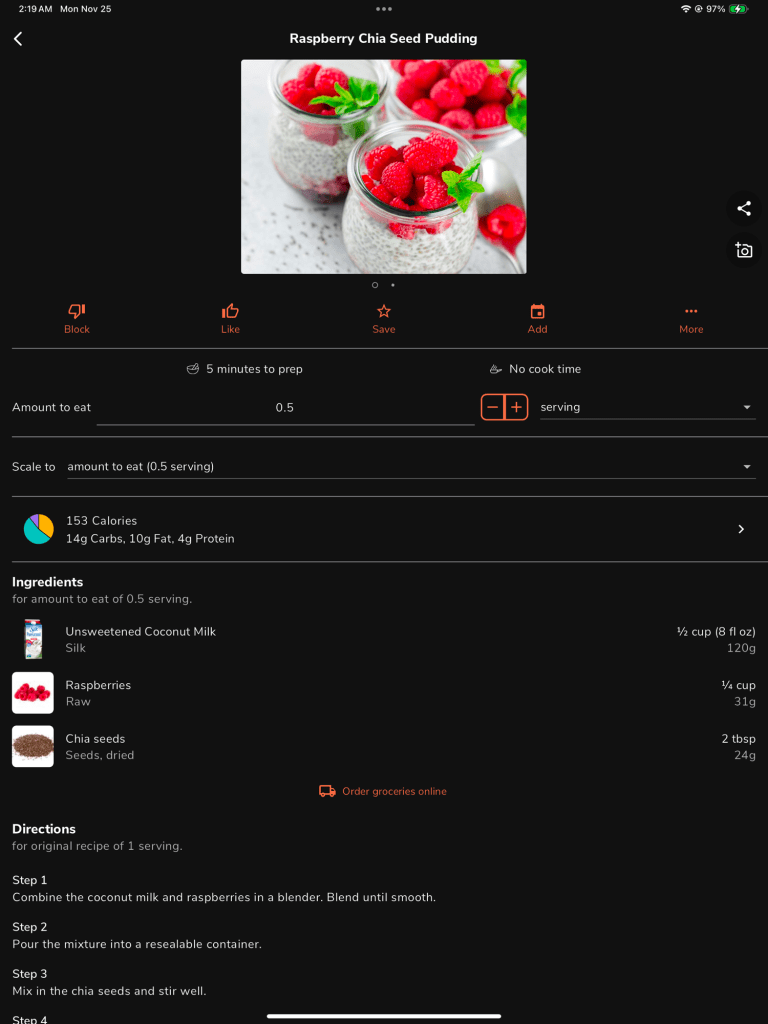Increase the amount with the plus button

coord(516,408)
